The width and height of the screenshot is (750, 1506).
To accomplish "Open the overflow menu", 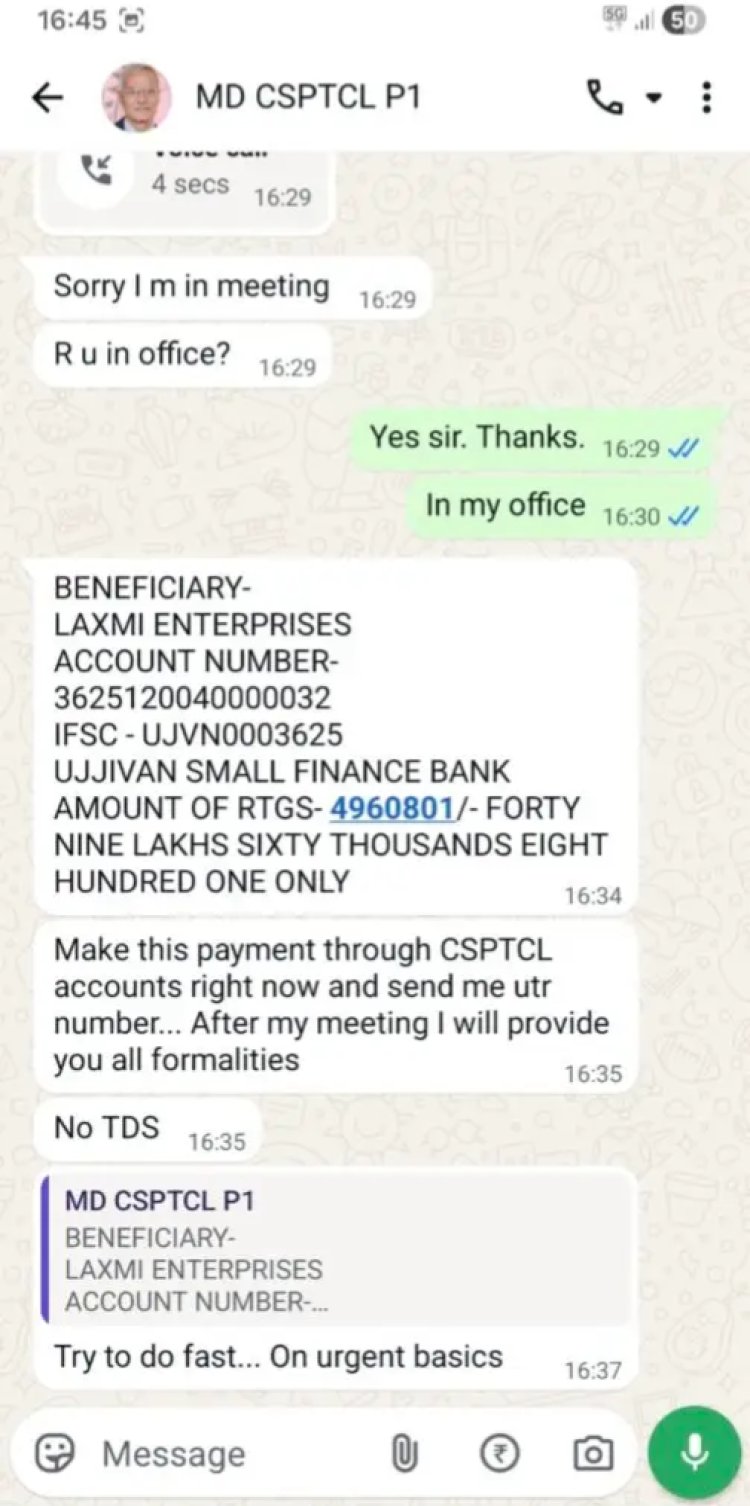I will 706,97.
